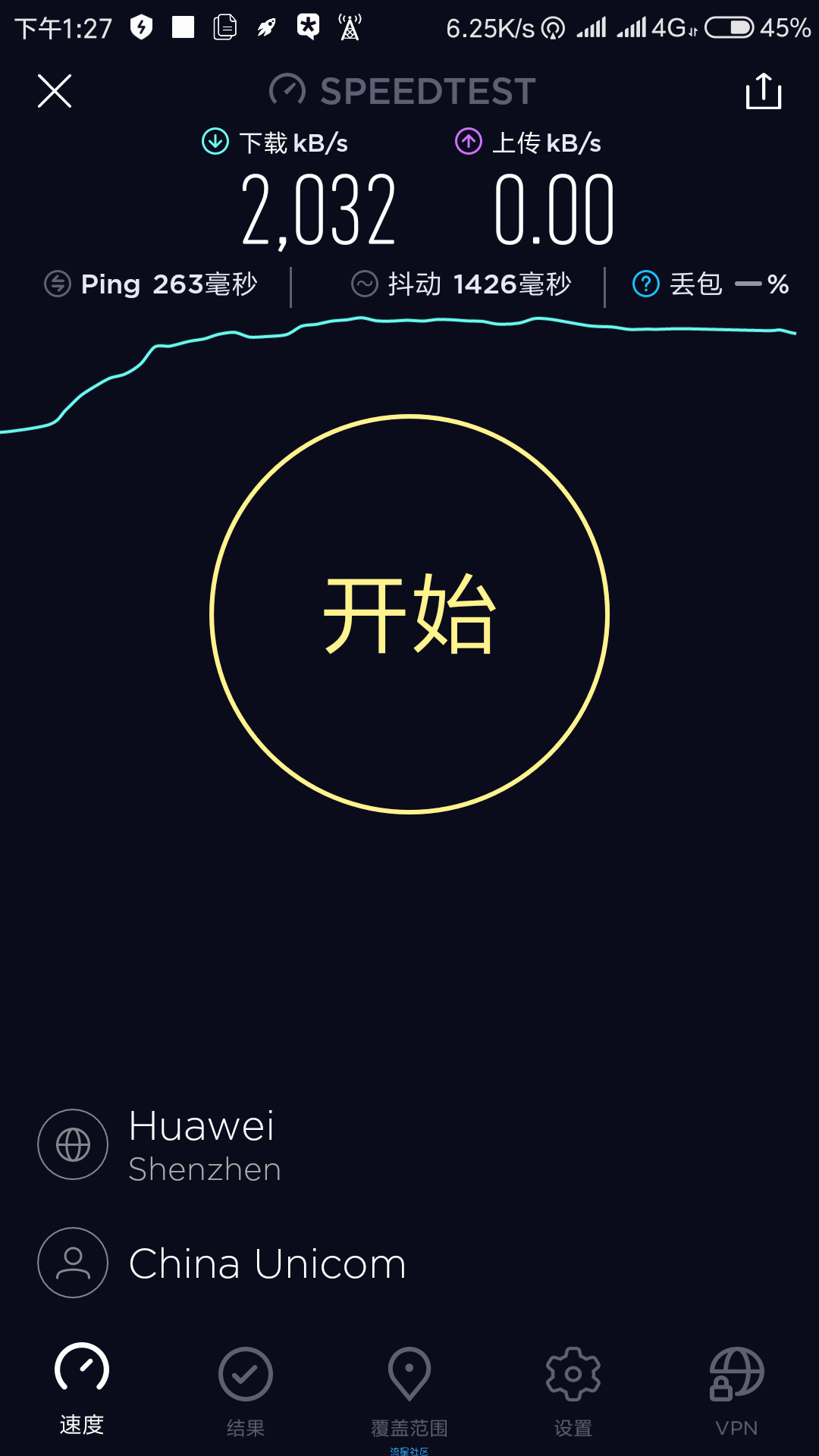Viewport: 819px width, 1456px height.
Task: Open China Unicom provider details
Action: click(x=222, y=1263)
